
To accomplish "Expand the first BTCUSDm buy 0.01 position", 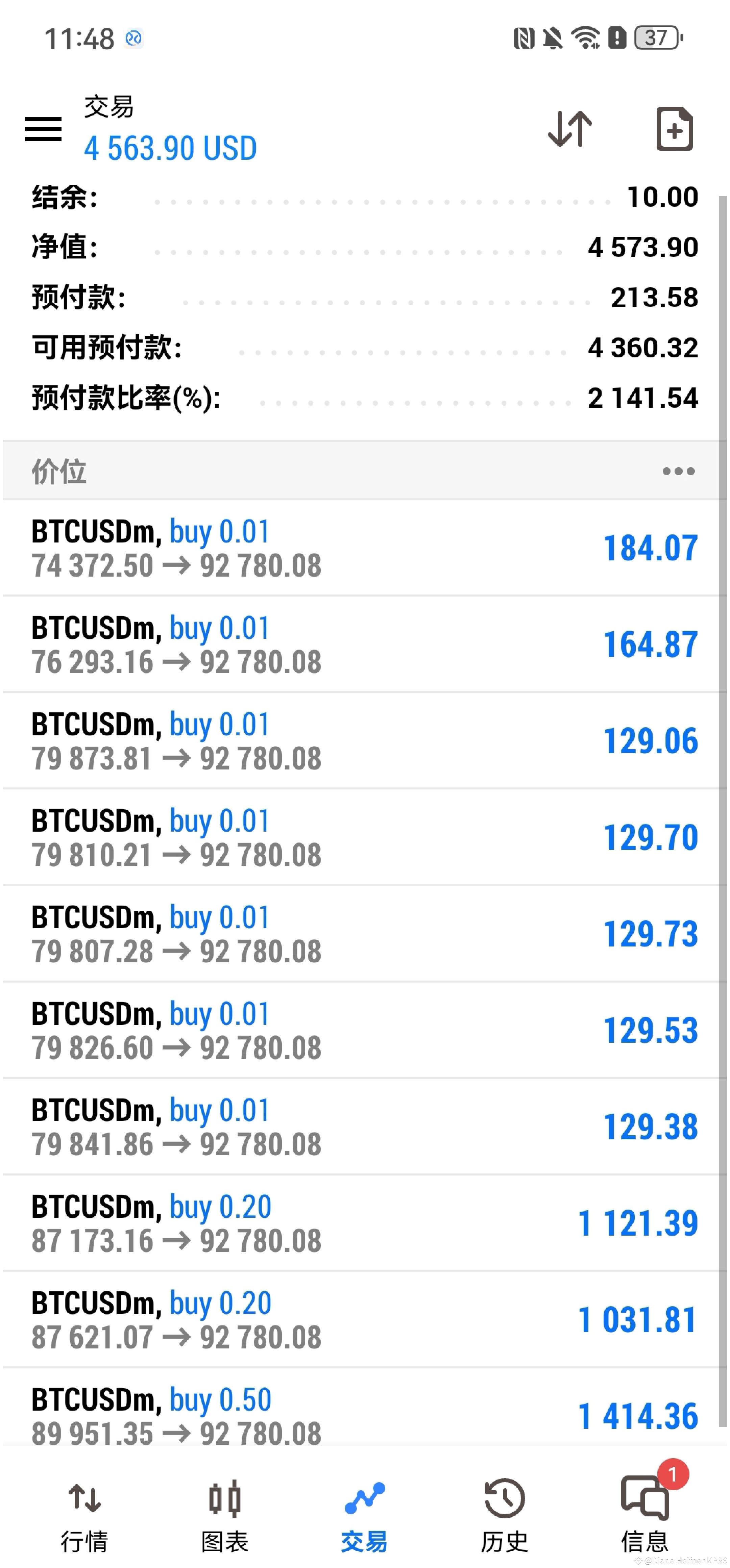I will (365, 547).
